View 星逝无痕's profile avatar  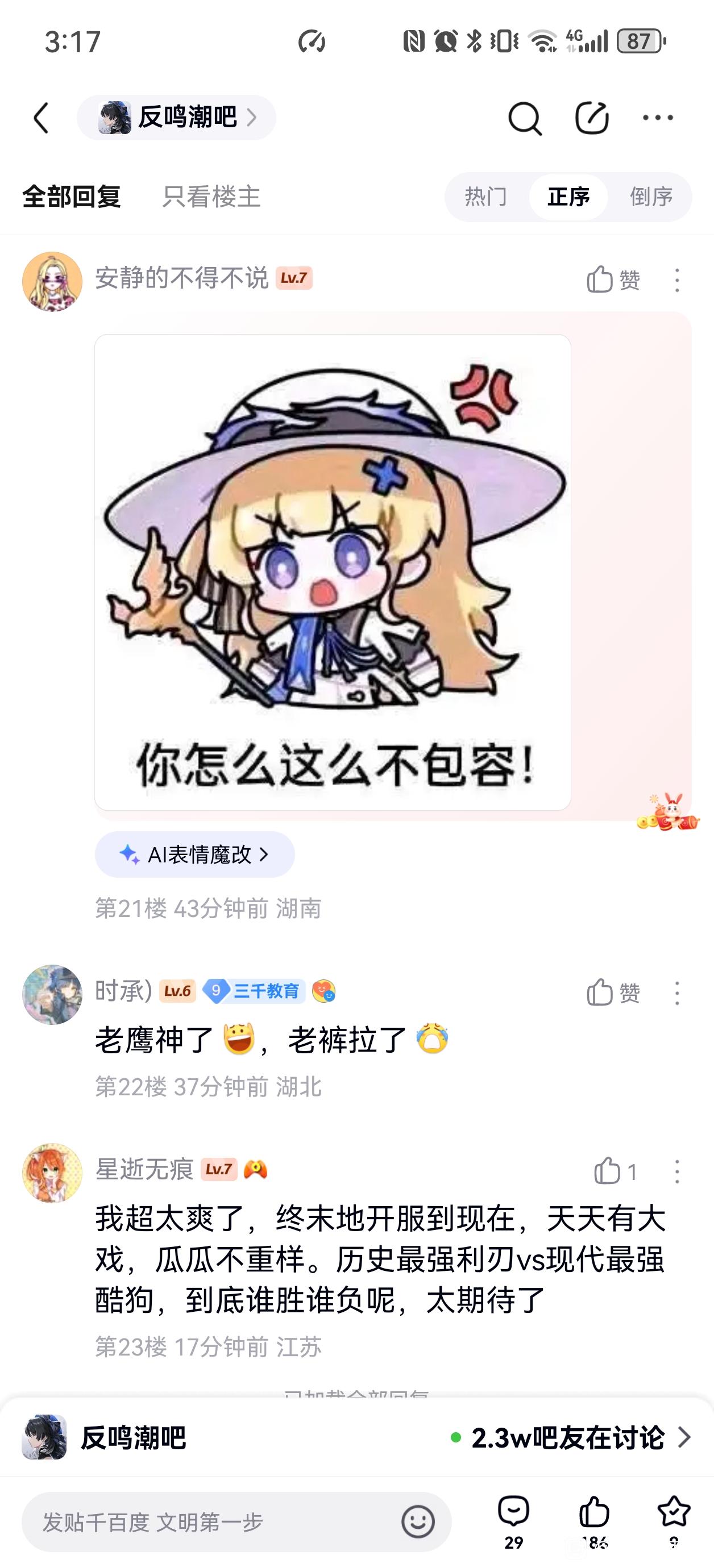tap(52, 1173)
